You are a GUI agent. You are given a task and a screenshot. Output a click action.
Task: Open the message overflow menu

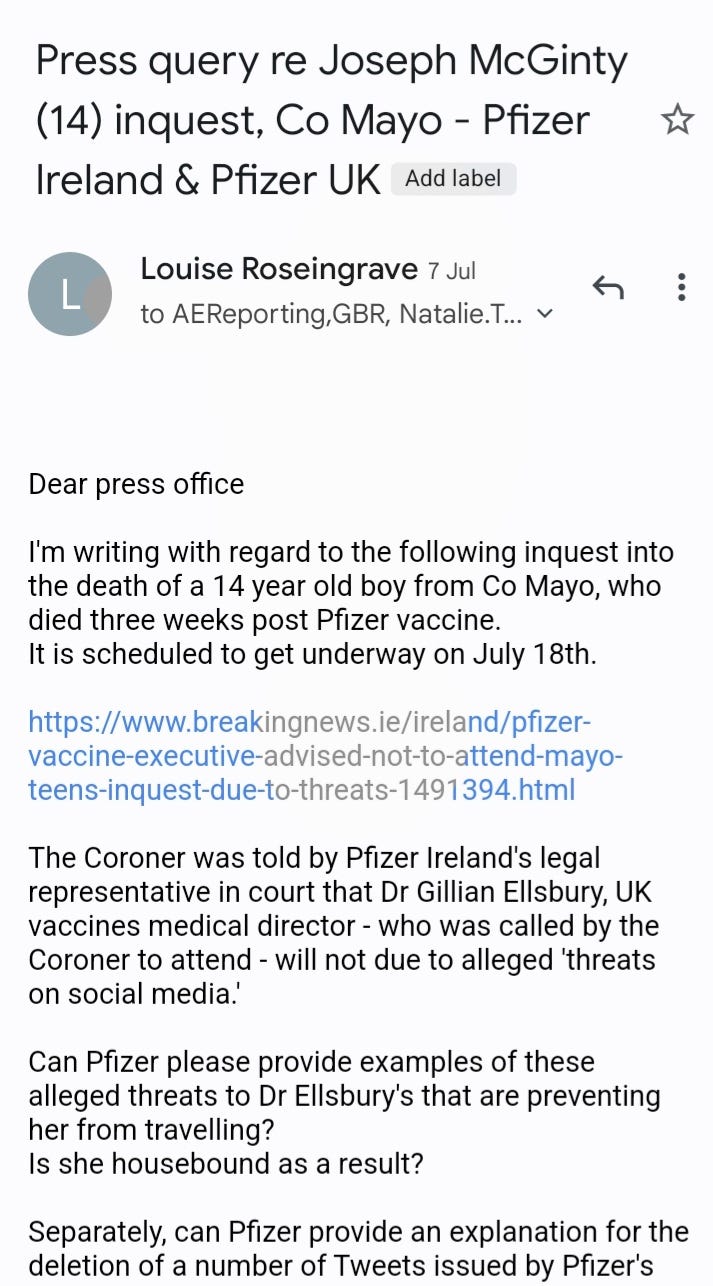pyautogui.click(x=681, y=287)
